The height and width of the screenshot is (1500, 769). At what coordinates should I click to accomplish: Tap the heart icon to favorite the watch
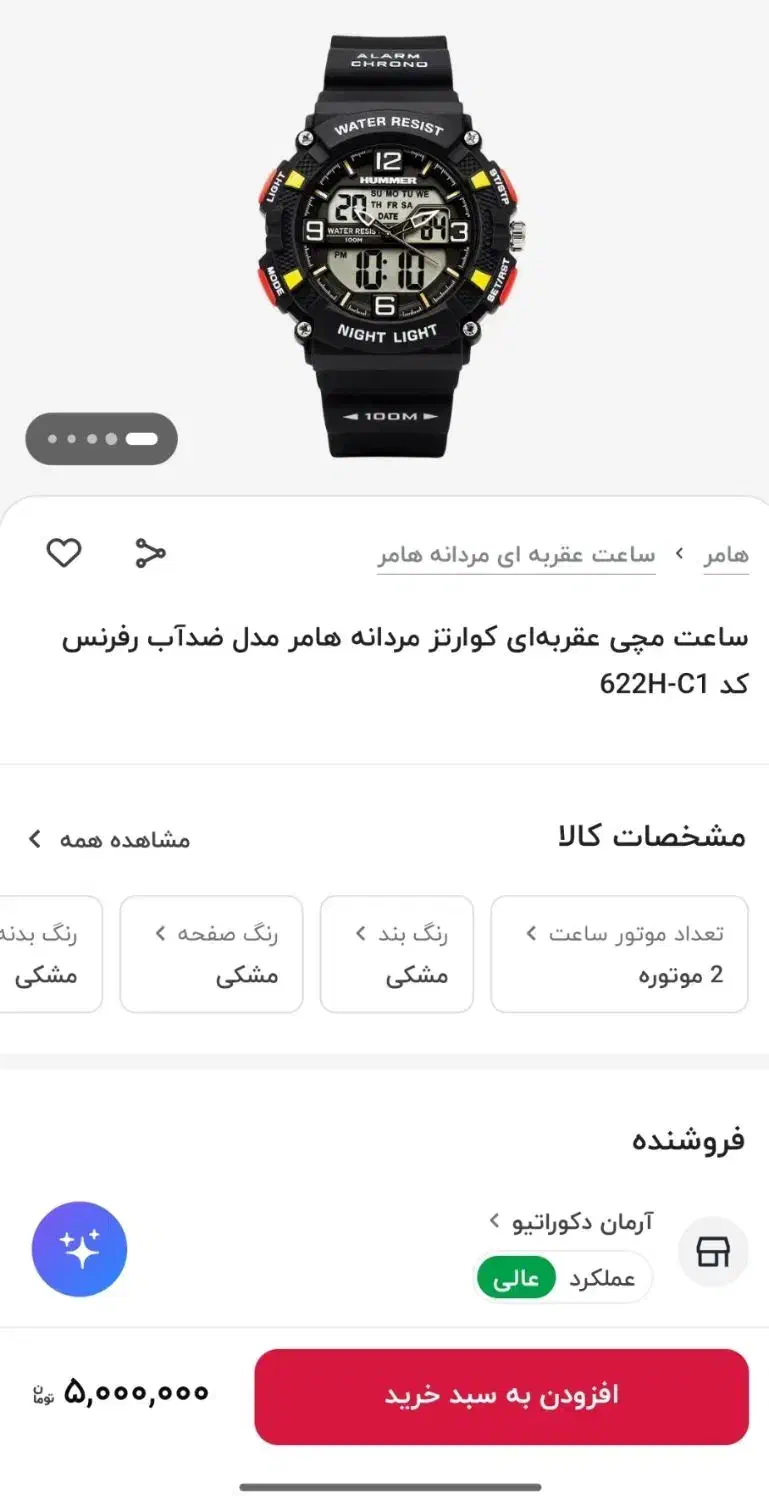pos(65,552)
